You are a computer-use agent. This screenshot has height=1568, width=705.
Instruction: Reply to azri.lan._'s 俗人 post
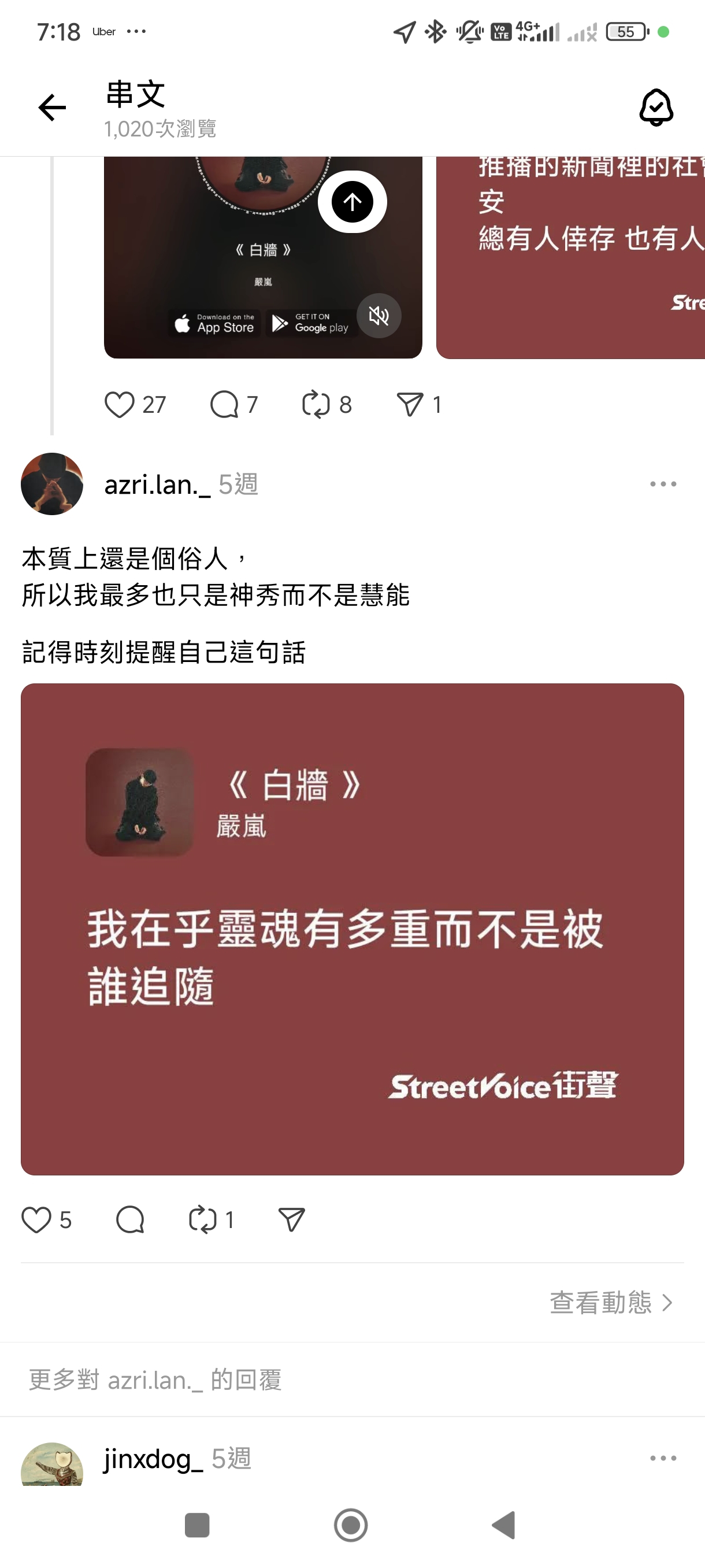click(x=130, y=1220)
